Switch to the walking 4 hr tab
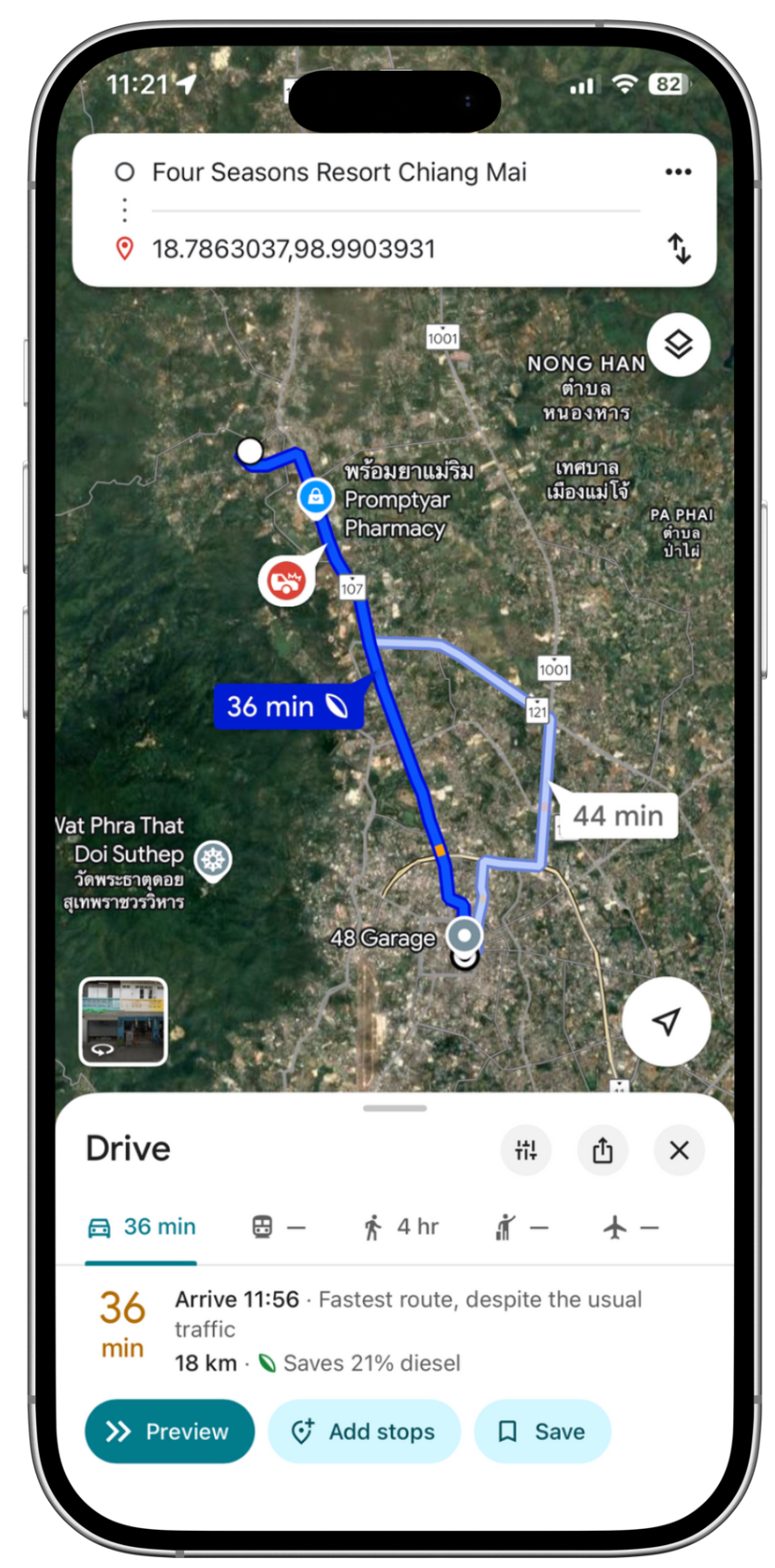 pos(400,1228)
